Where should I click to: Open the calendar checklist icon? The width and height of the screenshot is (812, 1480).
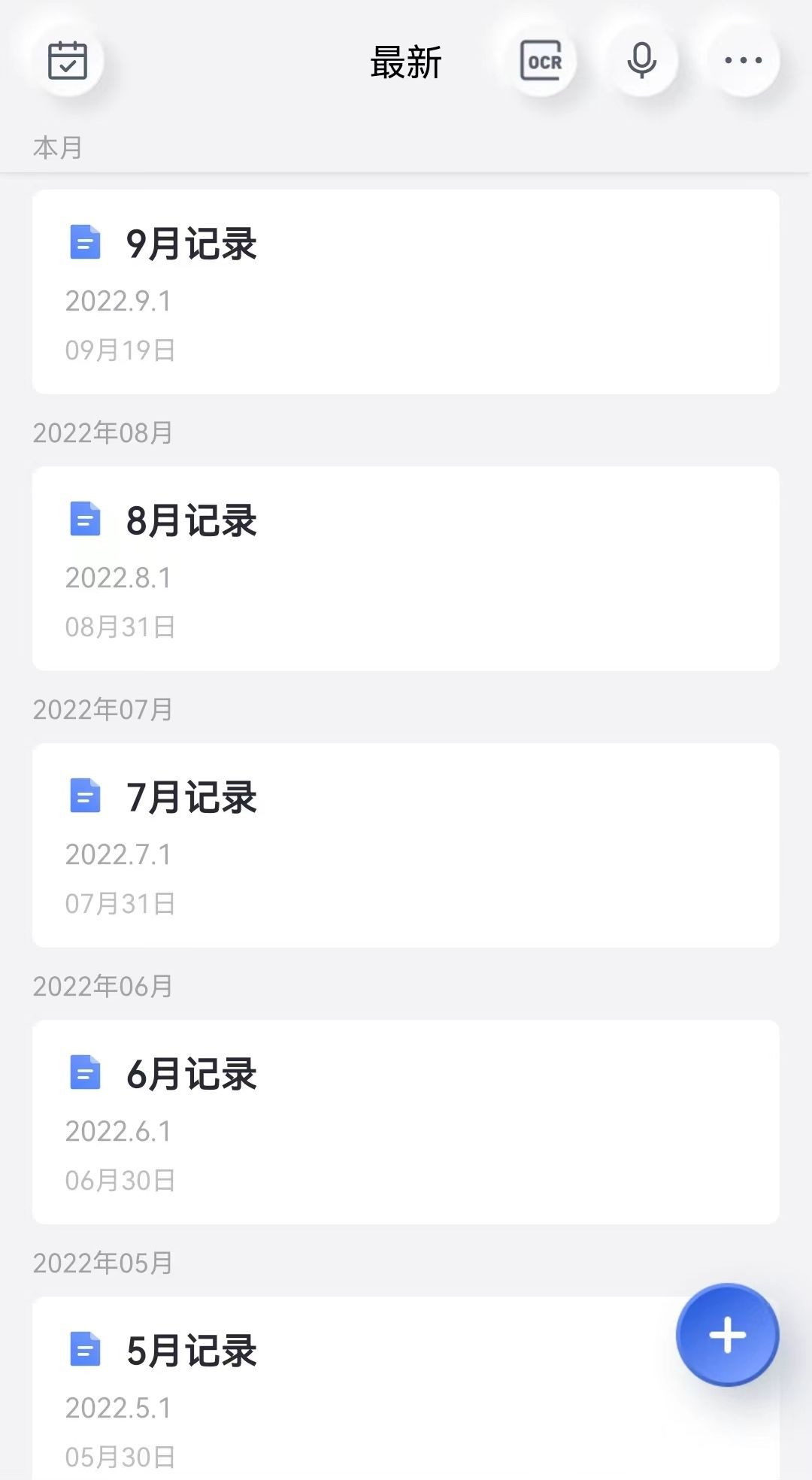click(68, 61)
